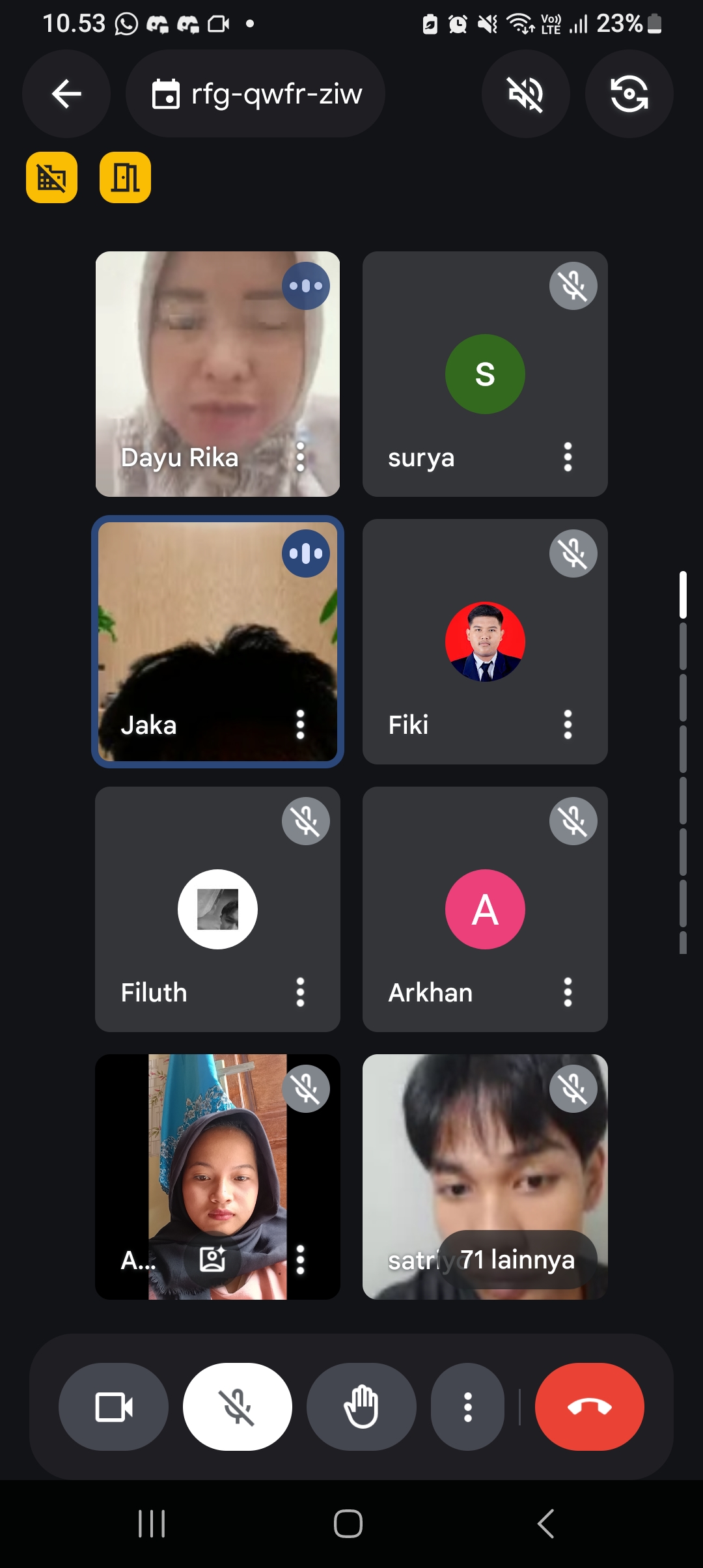End the call with the red button
This screenshot has width=703, height=1568.
point(589,1407)
